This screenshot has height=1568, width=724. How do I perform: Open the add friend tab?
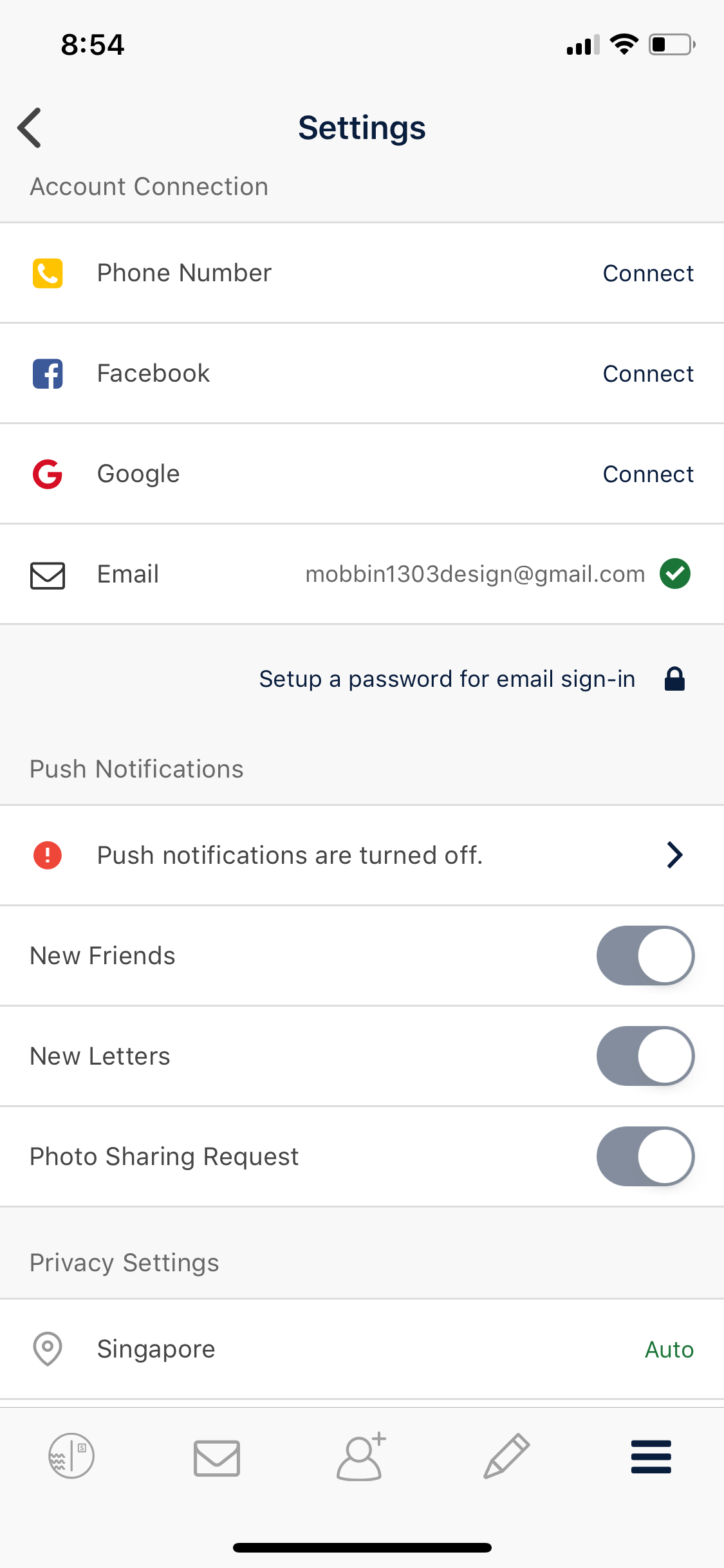pos(361,1457)
